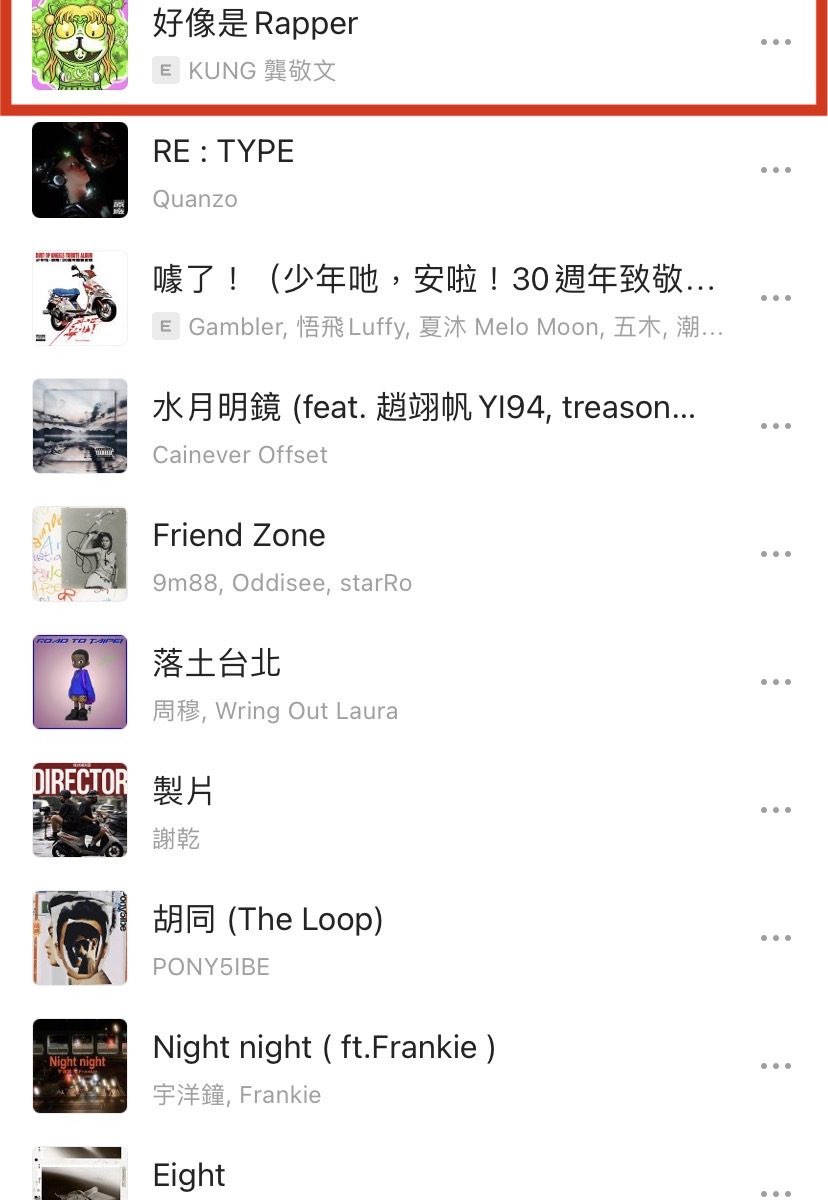Play the song 落土台北
The height and width of the screenshot is (1200, 828).
(217, 664)
